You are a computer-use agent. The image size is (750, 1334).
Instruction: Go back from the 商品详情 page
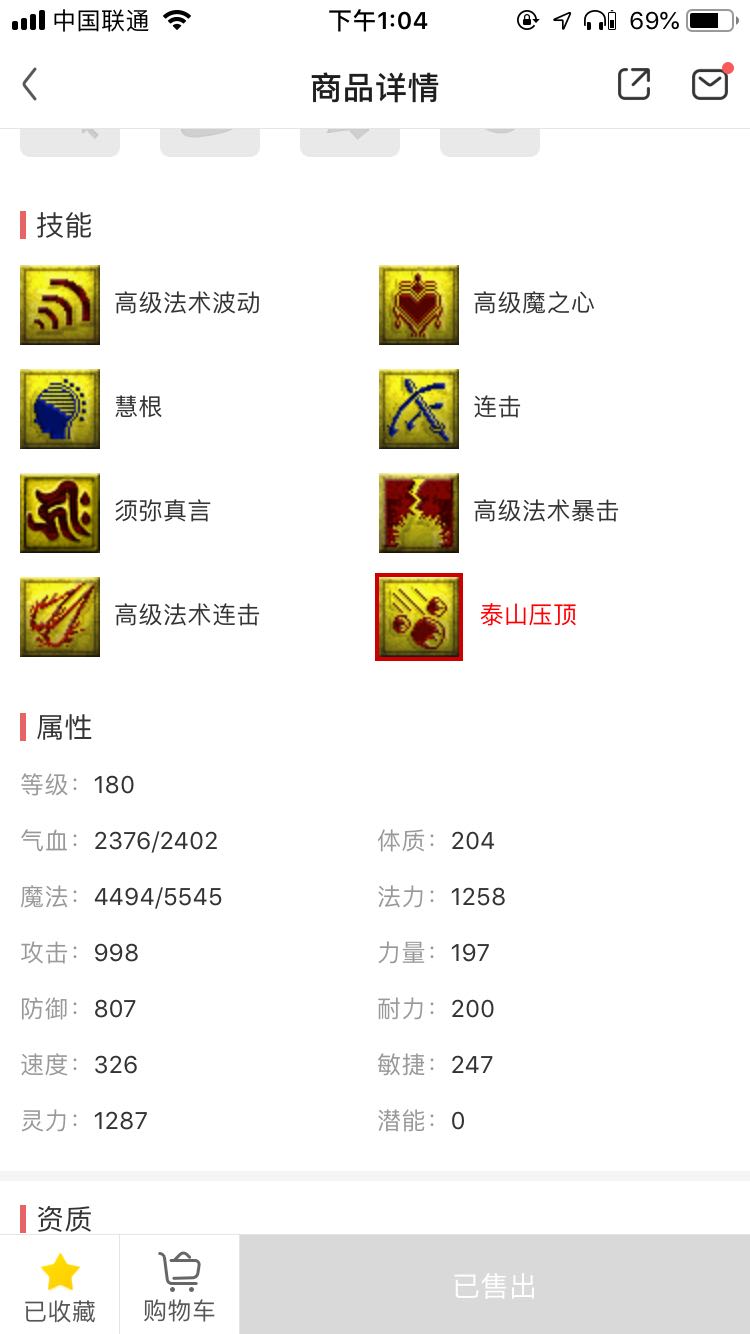[30, 85]
